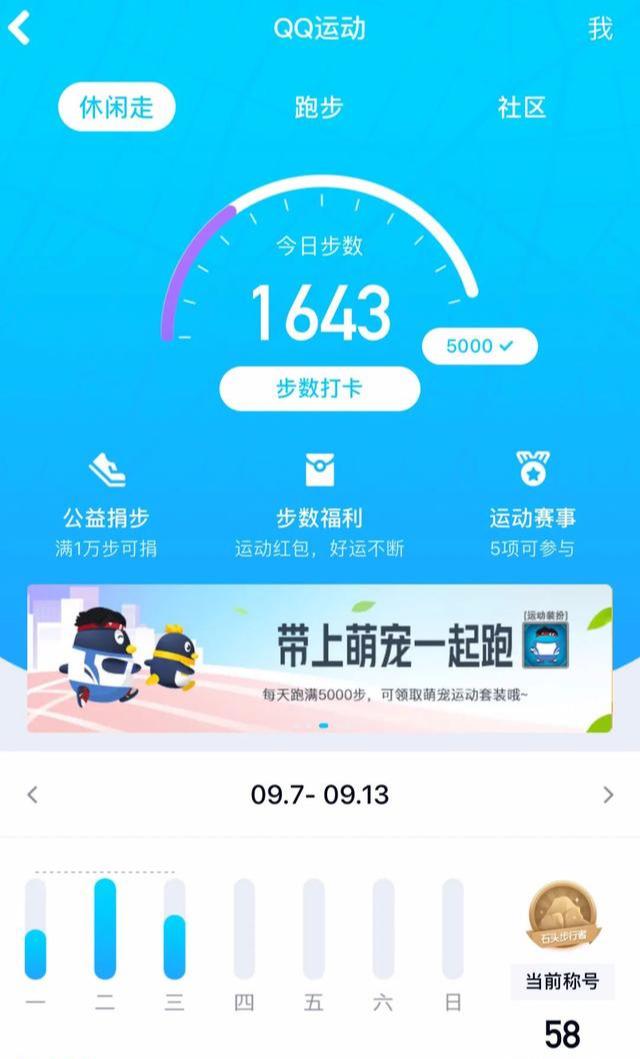
Task: Open 公益捐步 charity step donation
Action: click(x=106, y=505)
